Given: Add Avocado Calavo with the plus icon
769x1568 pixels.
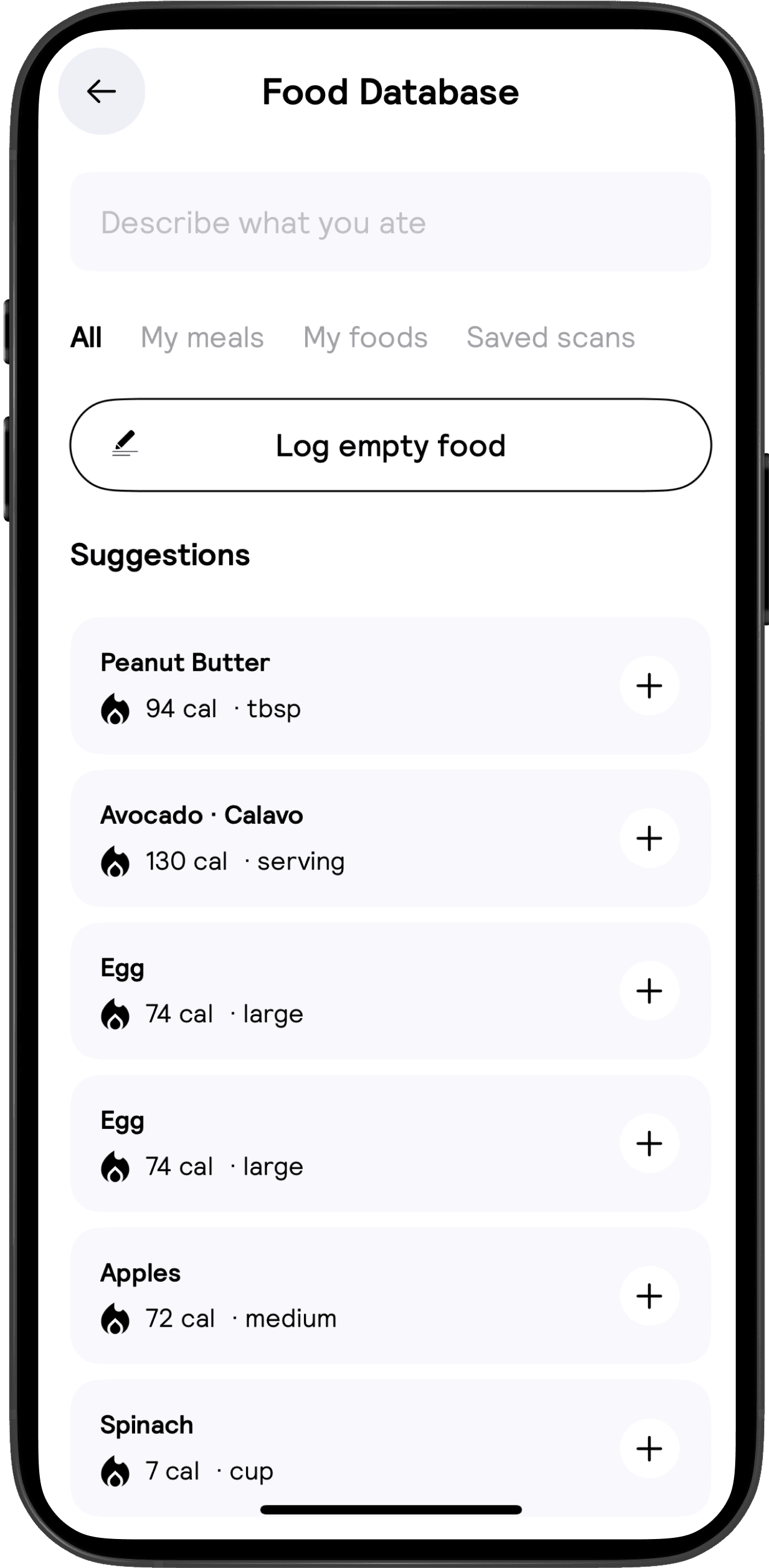Looking at the screenshot, I should click(x=649, y=838).
